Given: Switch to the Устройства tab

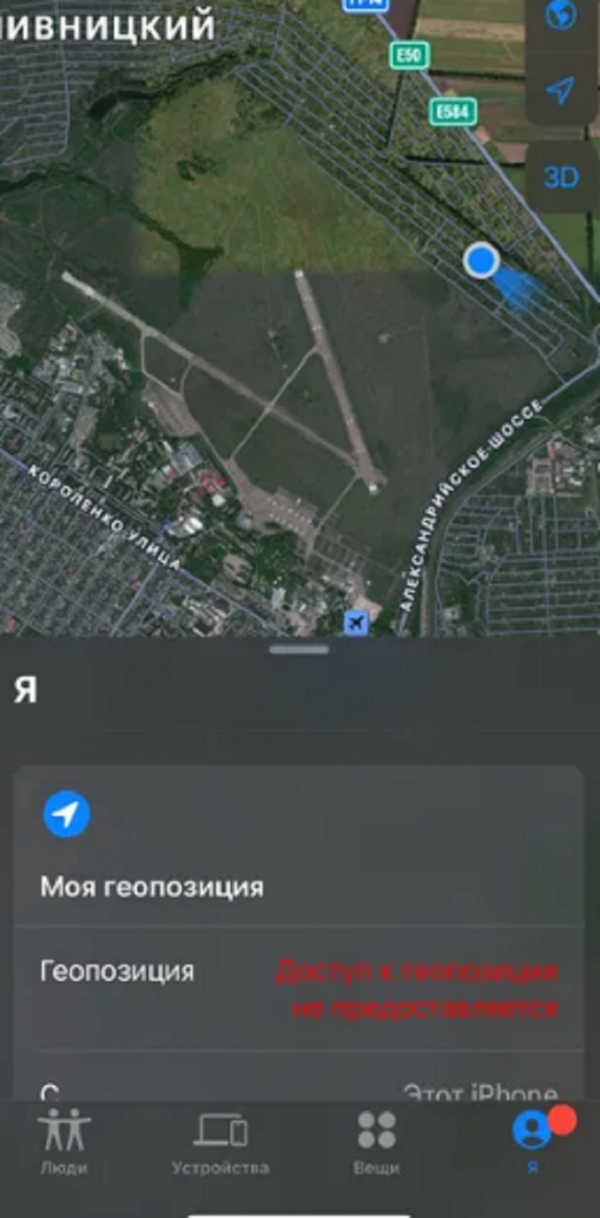Looking at the screenshot, I should [220, 1142].
